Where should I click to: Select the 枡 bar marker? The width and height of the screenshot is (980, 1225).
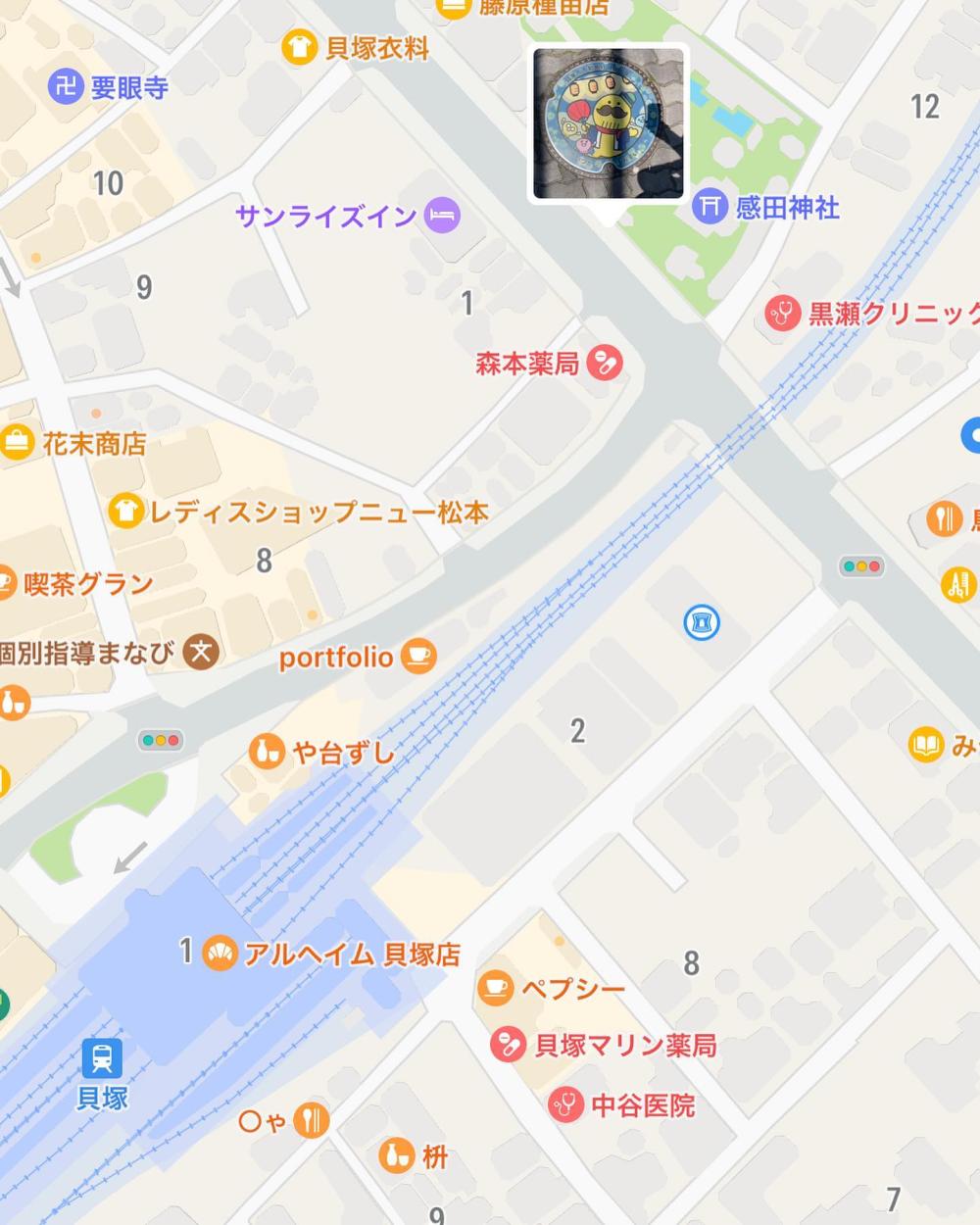click(396, 1156)
